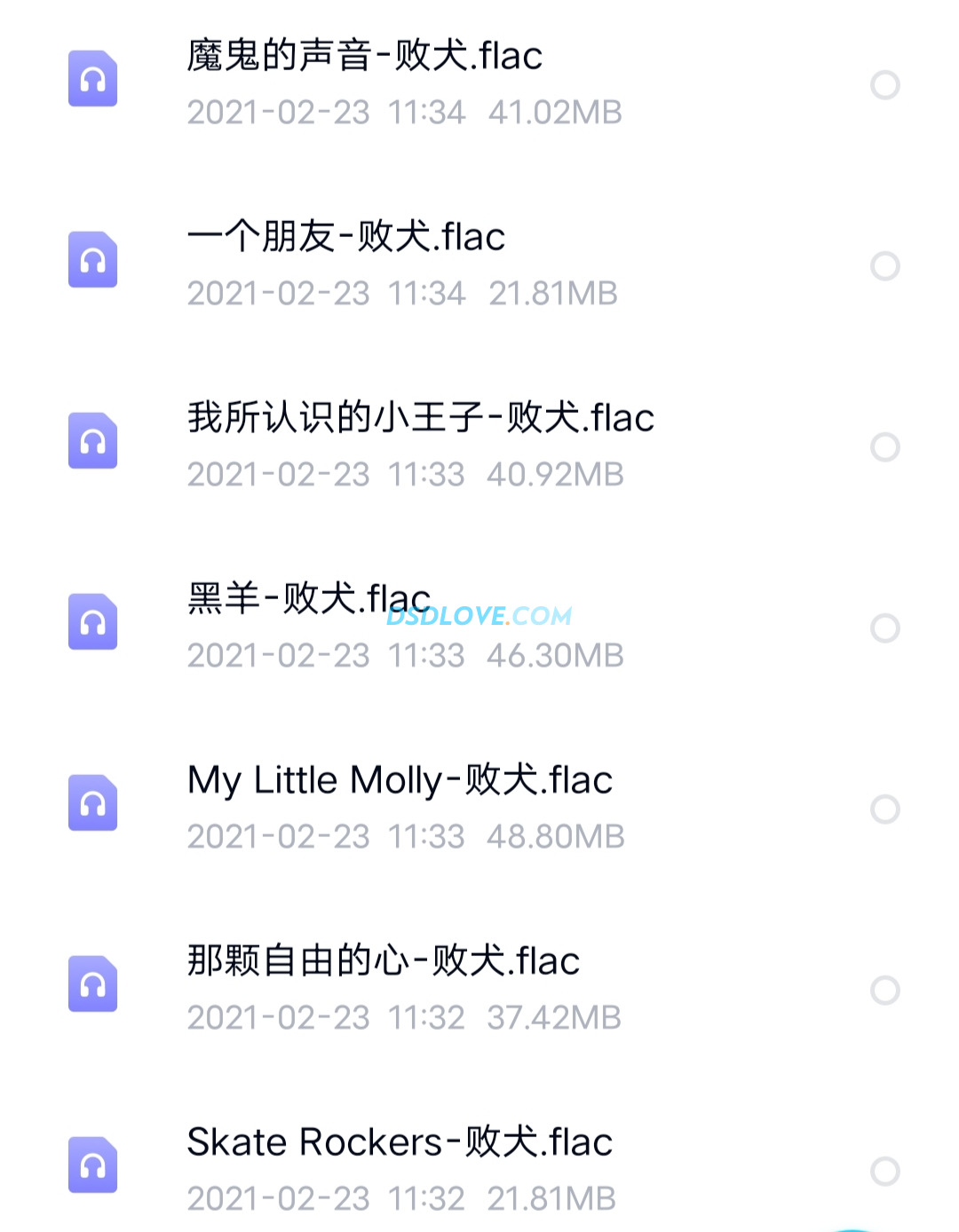Image resolution: width=959 pixels, height=1232 pixels.
Task: Select the My Little Molly-败犬.flac radio circle
Action: 884,809
